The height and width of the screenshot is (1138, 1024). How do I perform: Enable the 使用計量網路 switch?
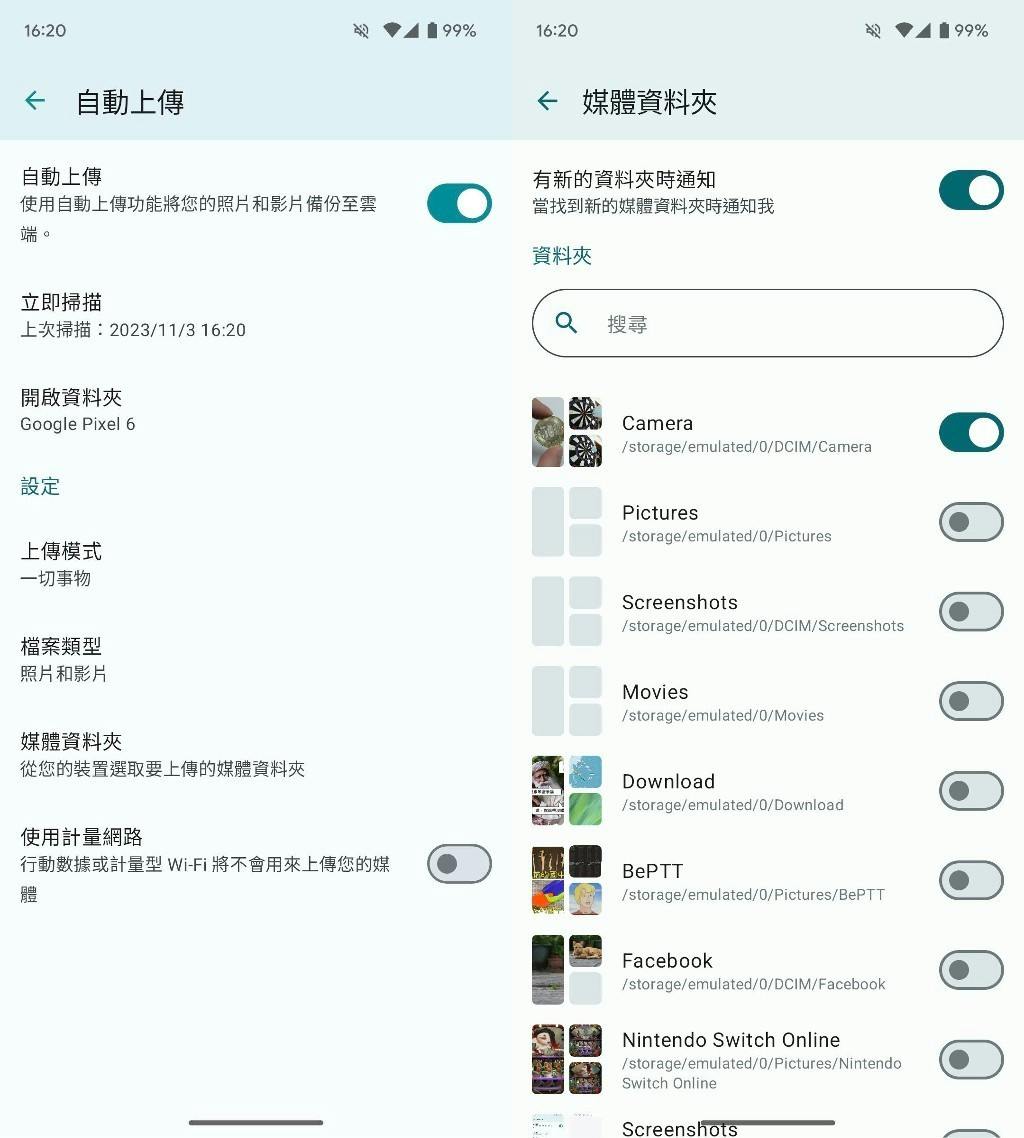tap(459, 864)
